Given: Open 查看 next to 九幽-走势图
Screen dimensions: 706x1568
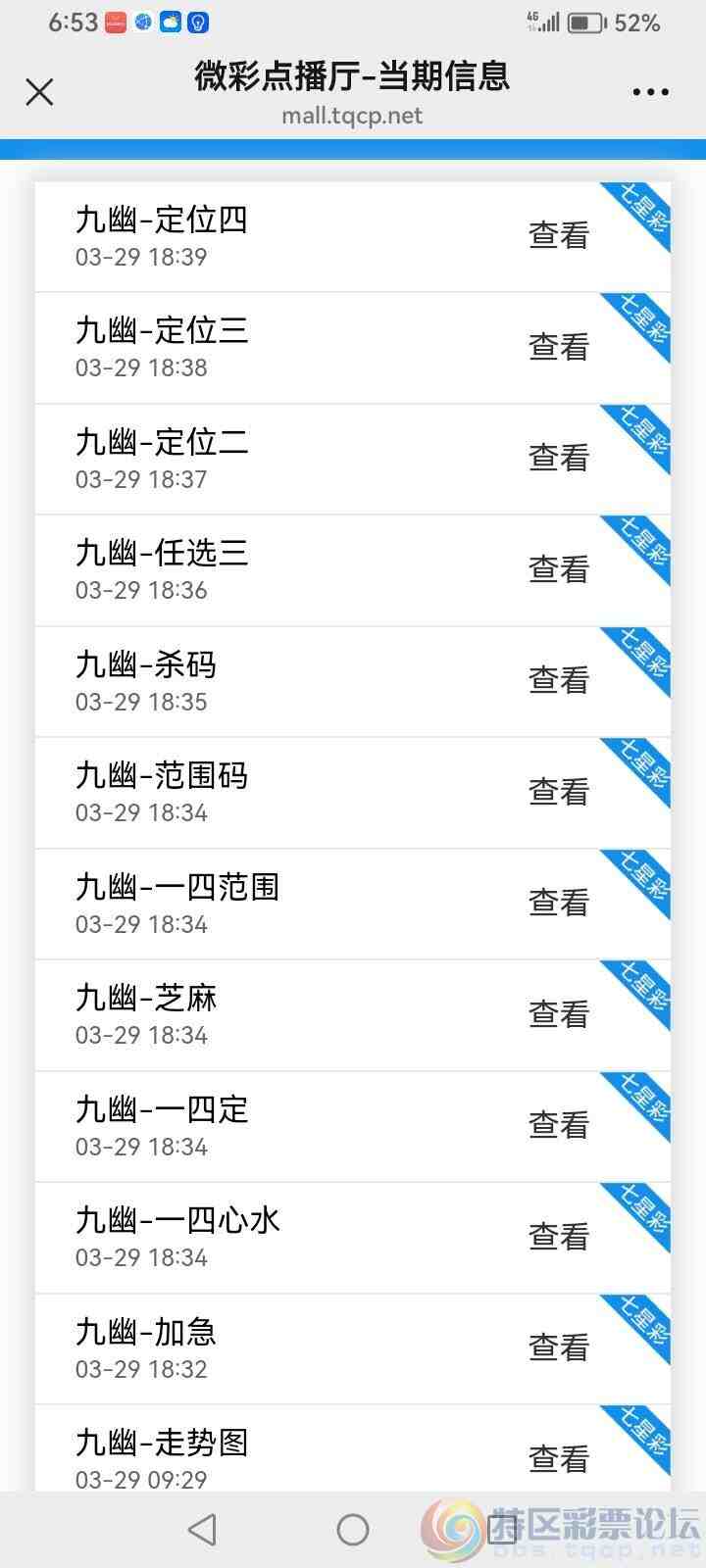Looking at the screenshot, I should coord(557,1458).
